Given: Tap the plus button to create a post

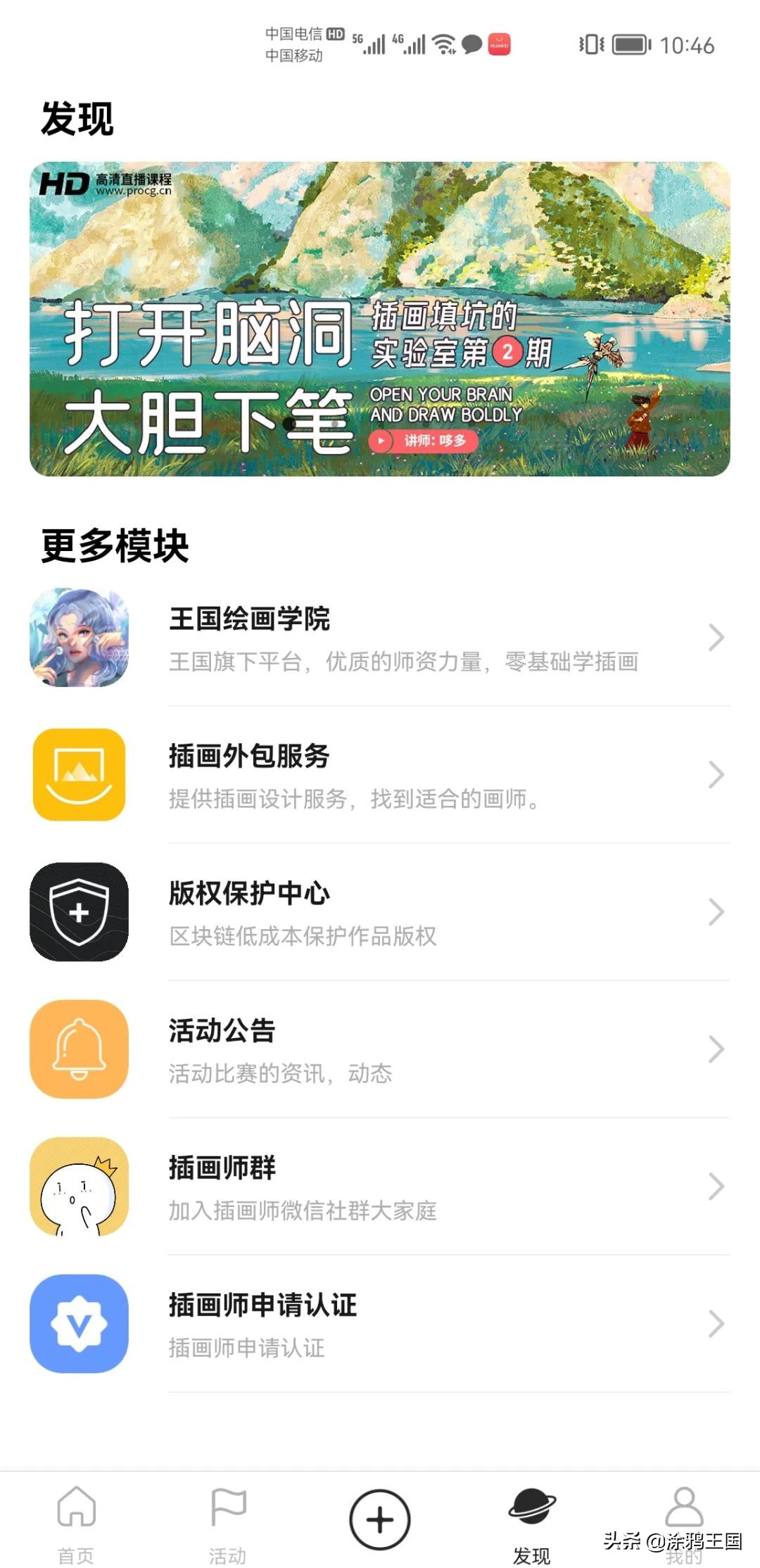Looking at the screenshot, I should point(380,1519).
